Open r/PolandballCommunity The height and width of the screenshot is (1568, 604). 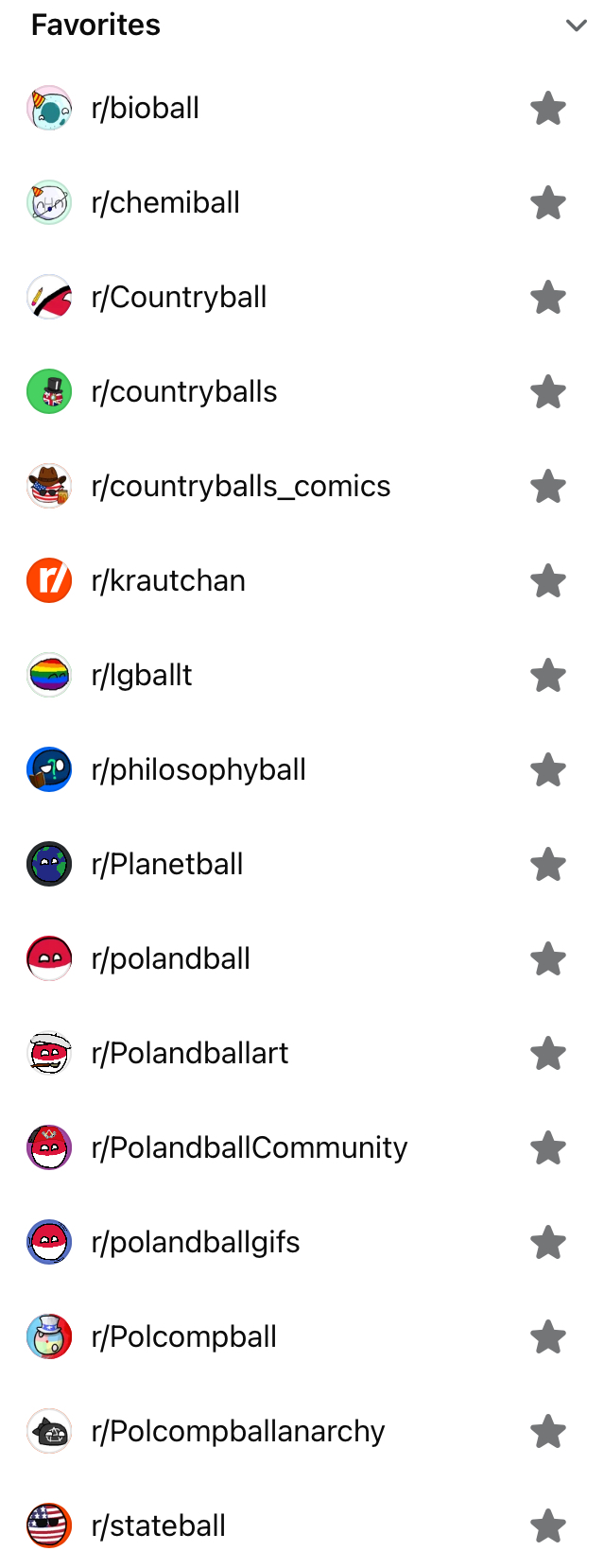click(x=250, y=1148)
